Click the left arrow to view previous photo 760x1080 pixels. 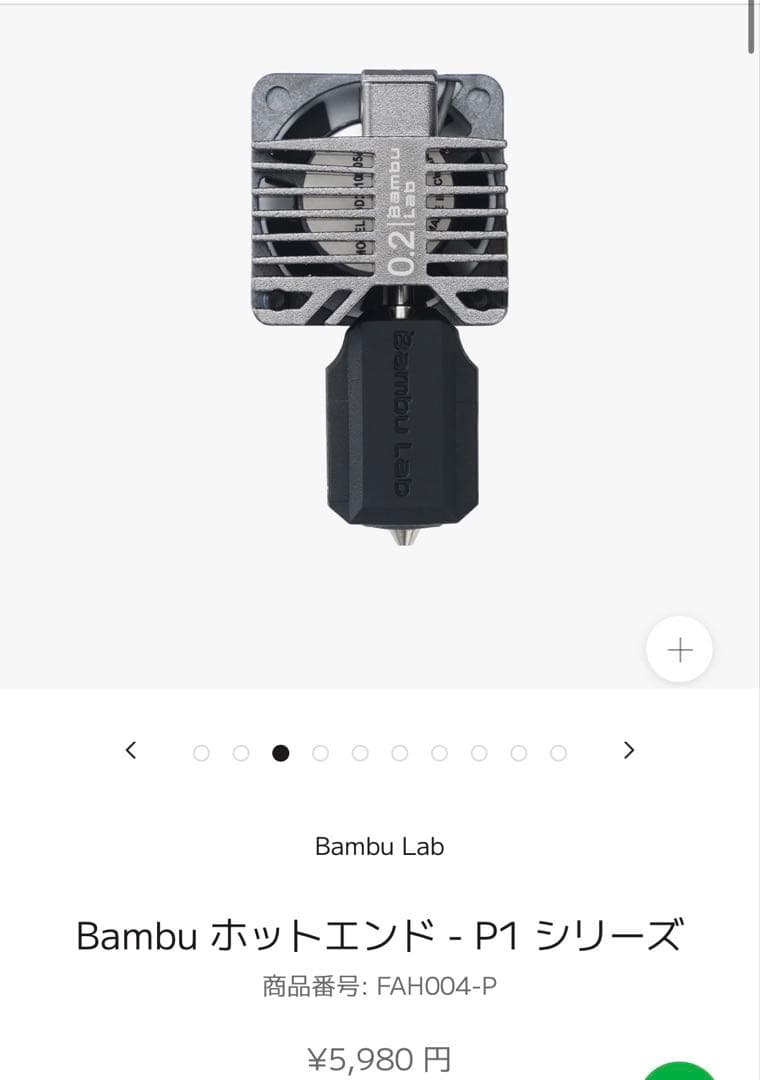[130, 750]
